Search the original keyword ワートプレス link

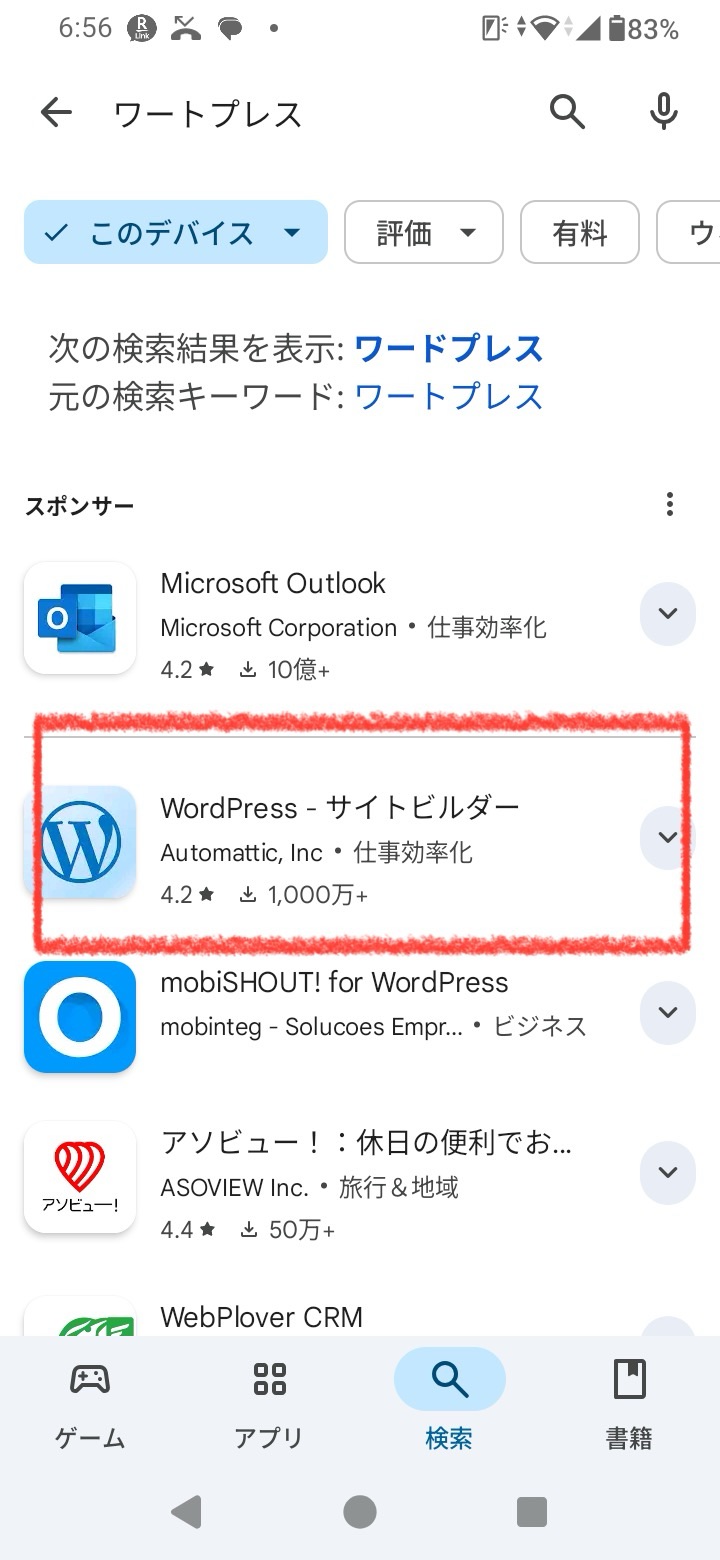pos(449,397)
